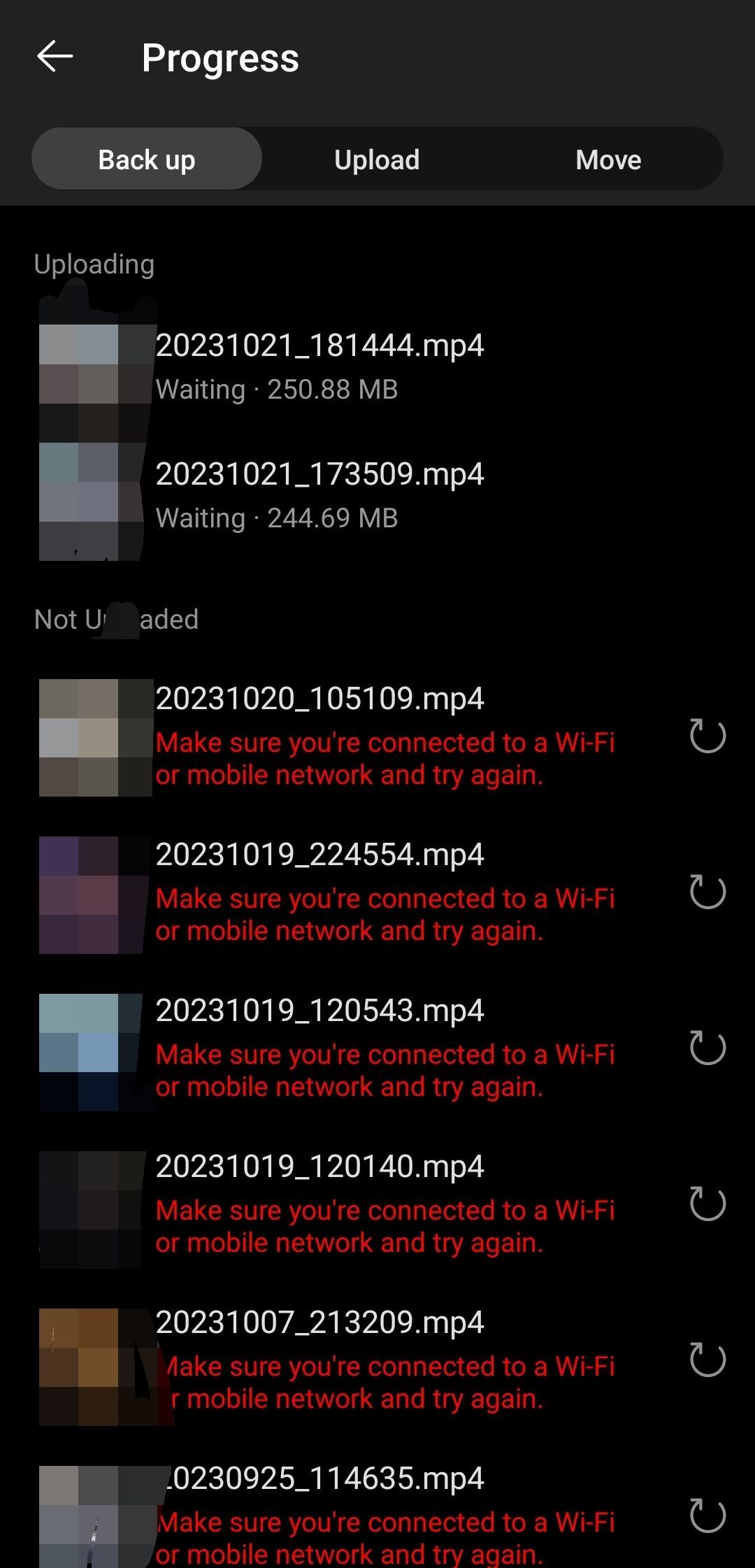The width and height of the screenshot is (755, 1568).
Task: Open waiting file 20231021_181444.mp4
Action: click(319, 366)
